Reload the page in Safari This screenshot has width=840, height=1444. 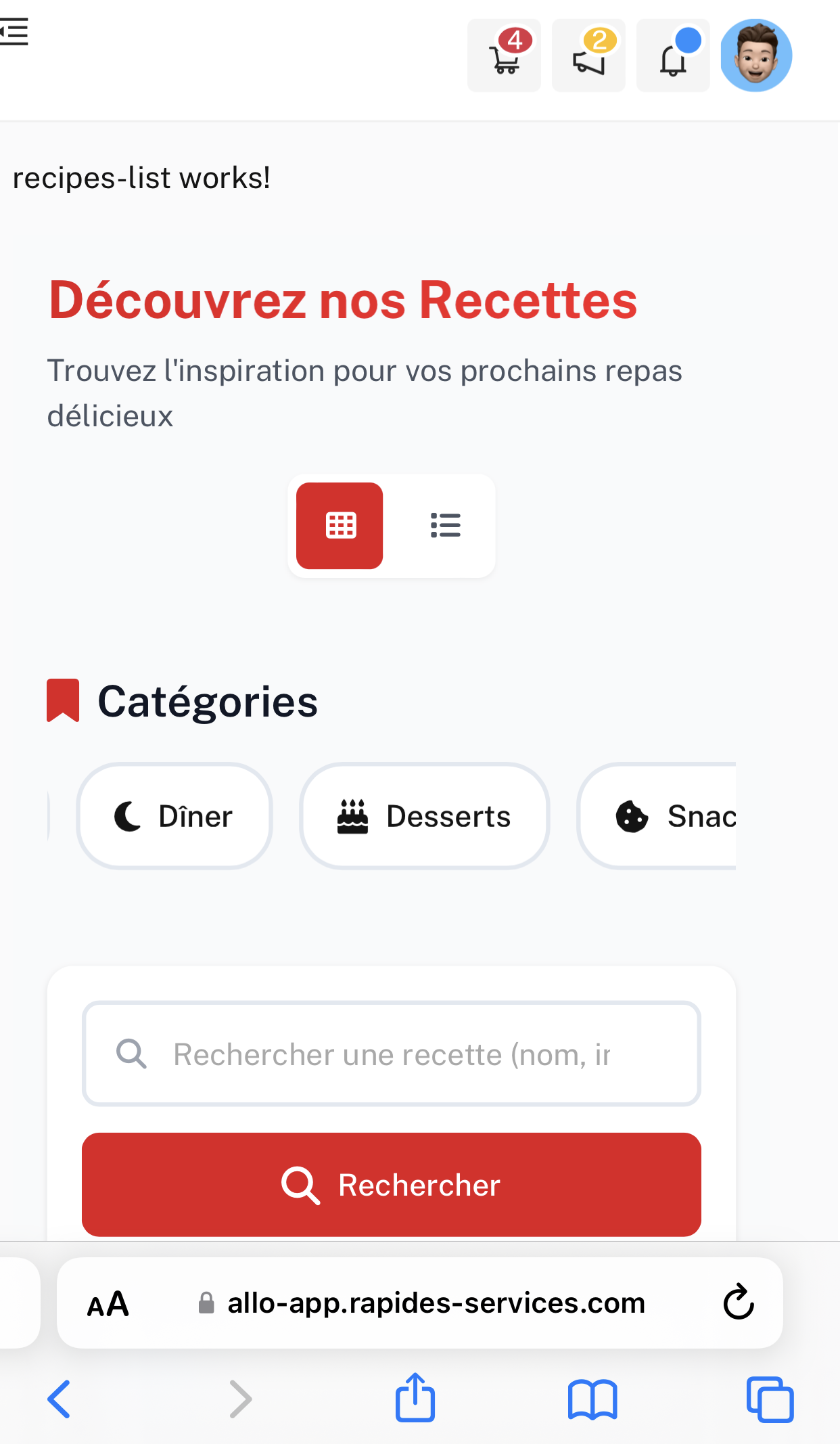(739, 1302)
